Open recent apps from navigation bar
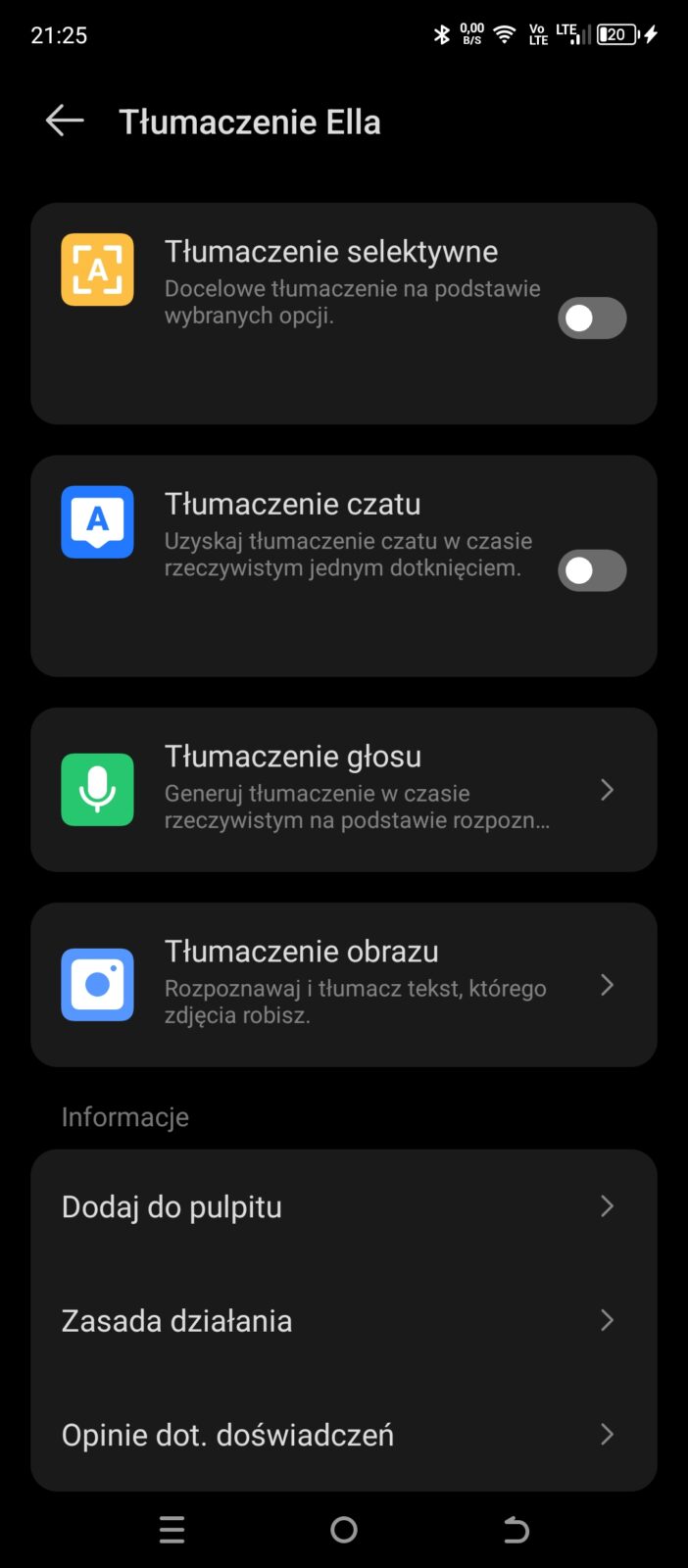 [x=172, y=1530]
